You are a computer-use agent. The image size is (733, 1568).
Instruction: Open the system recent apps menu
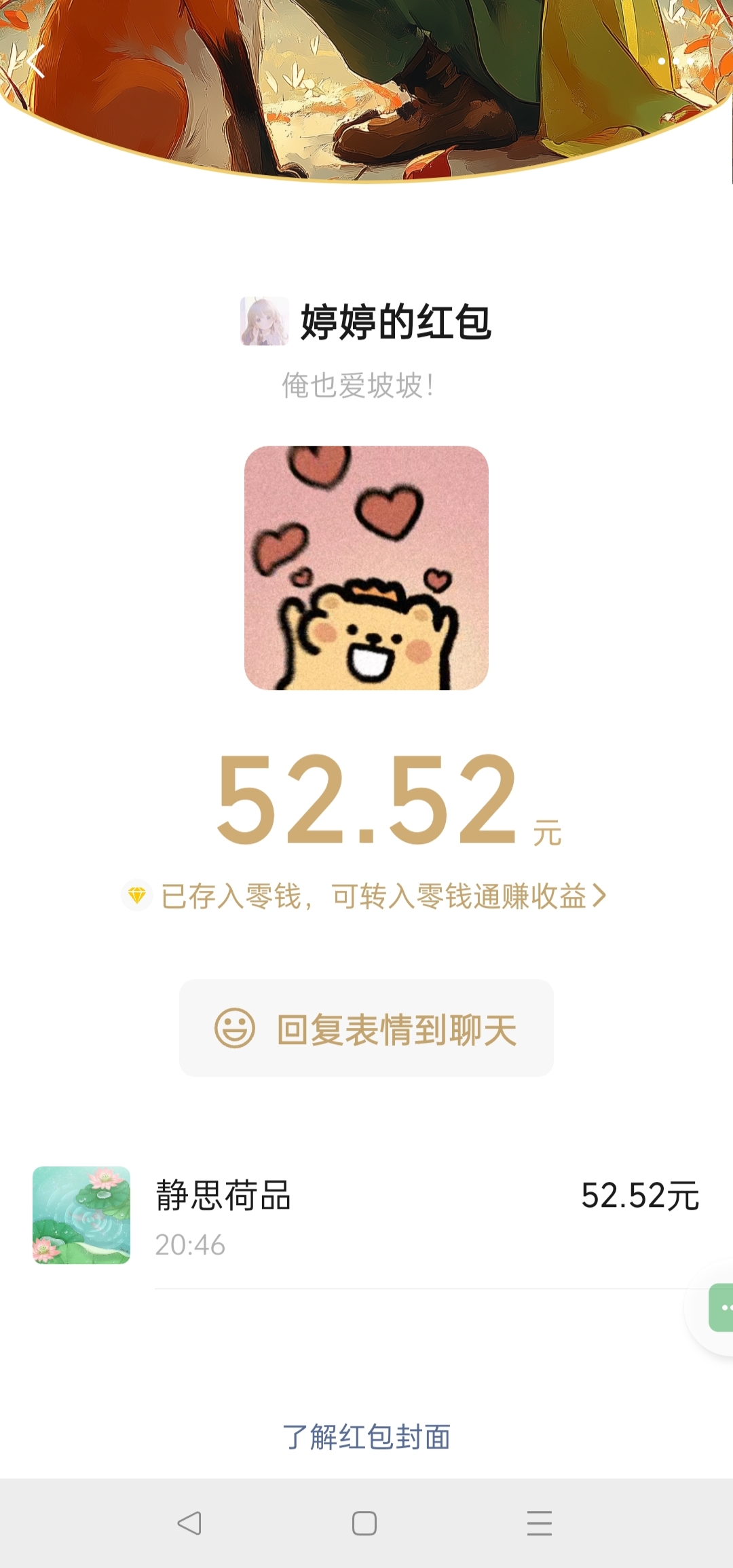pos(540,1523)
